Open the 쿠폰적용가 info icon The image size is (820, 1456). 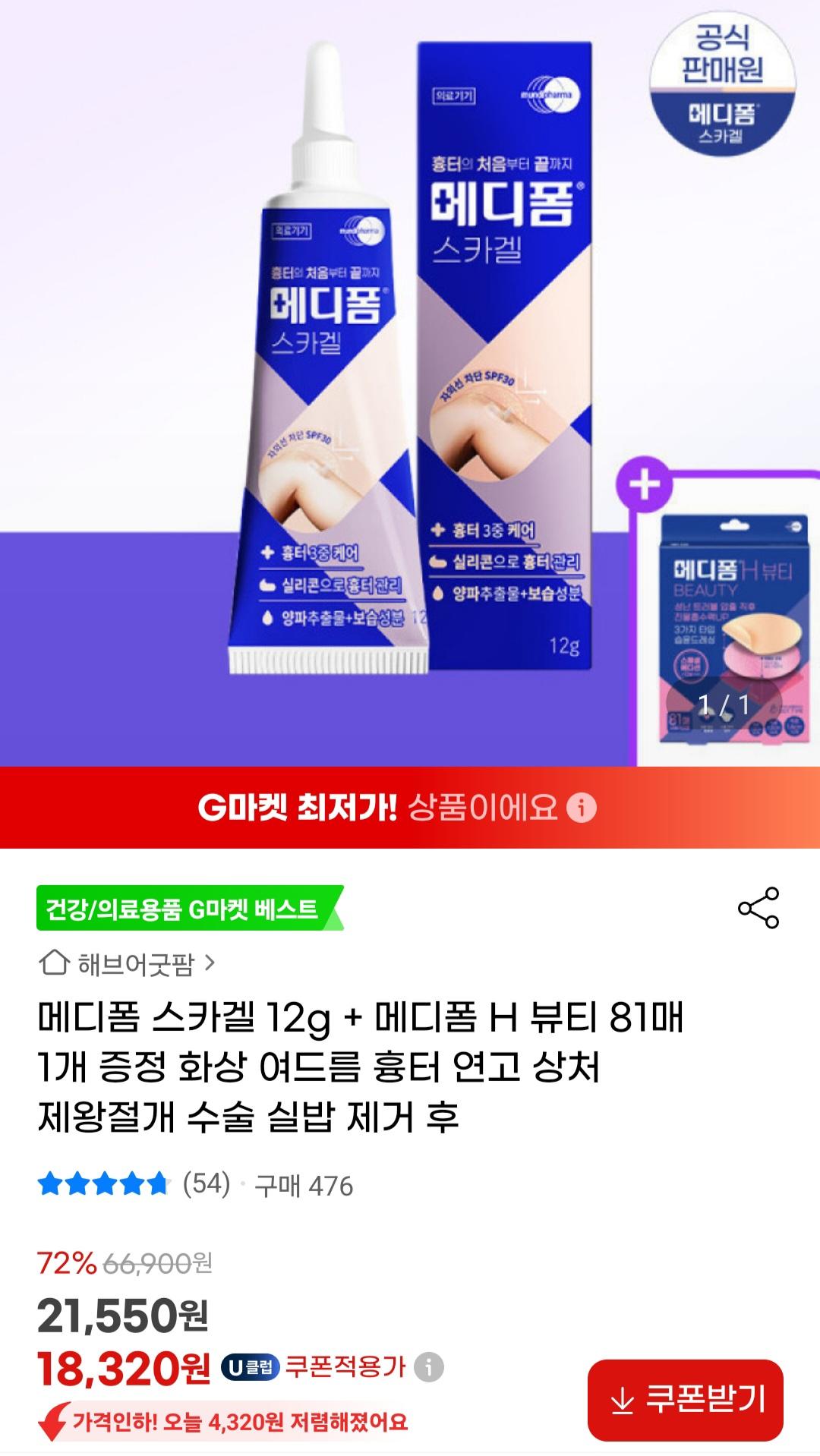(x=429, y=1367)
